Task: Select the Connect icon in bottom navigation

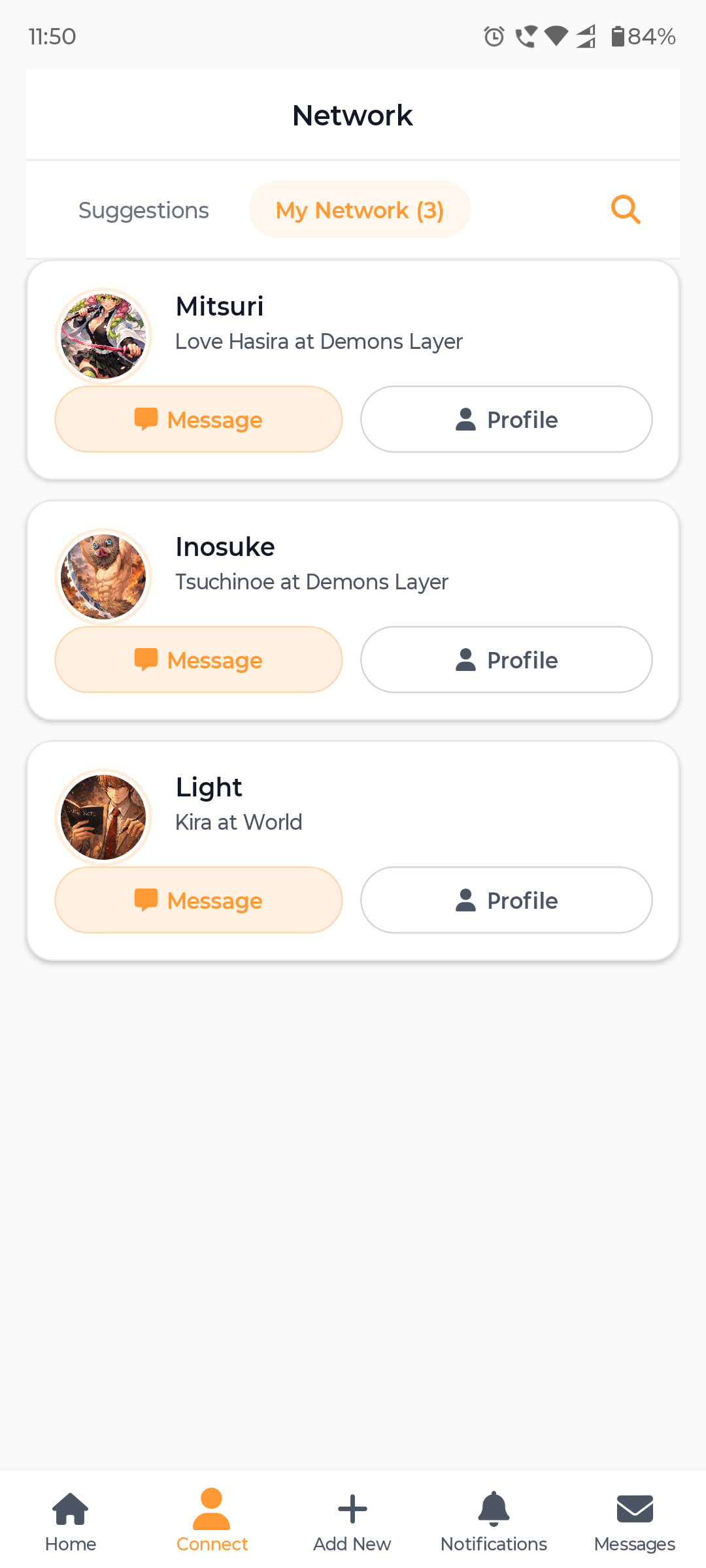Action: pyautogui.click(x=212, y=1511)
